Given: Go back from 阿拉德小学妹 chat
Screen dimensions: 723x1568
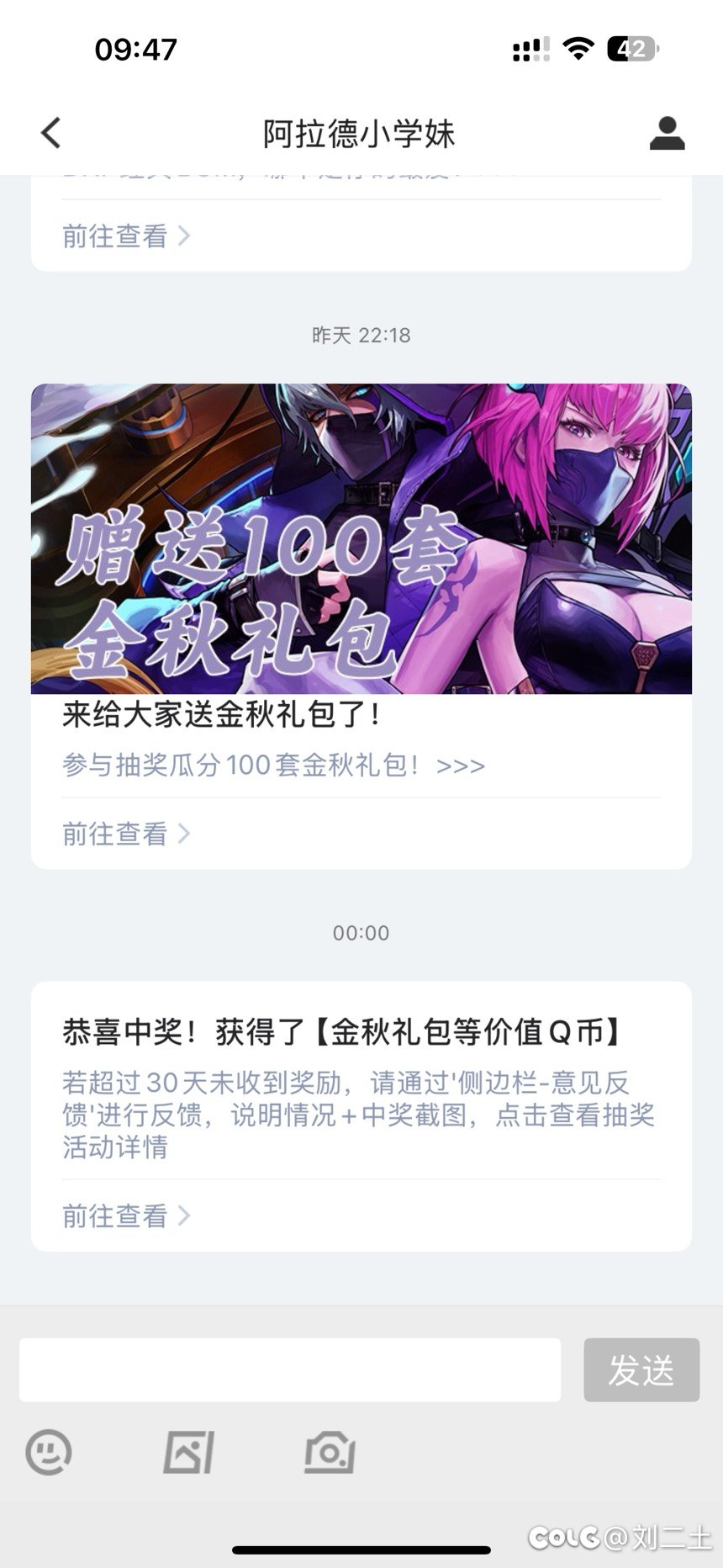Looking at the screenshot, I should coord(51,133).
